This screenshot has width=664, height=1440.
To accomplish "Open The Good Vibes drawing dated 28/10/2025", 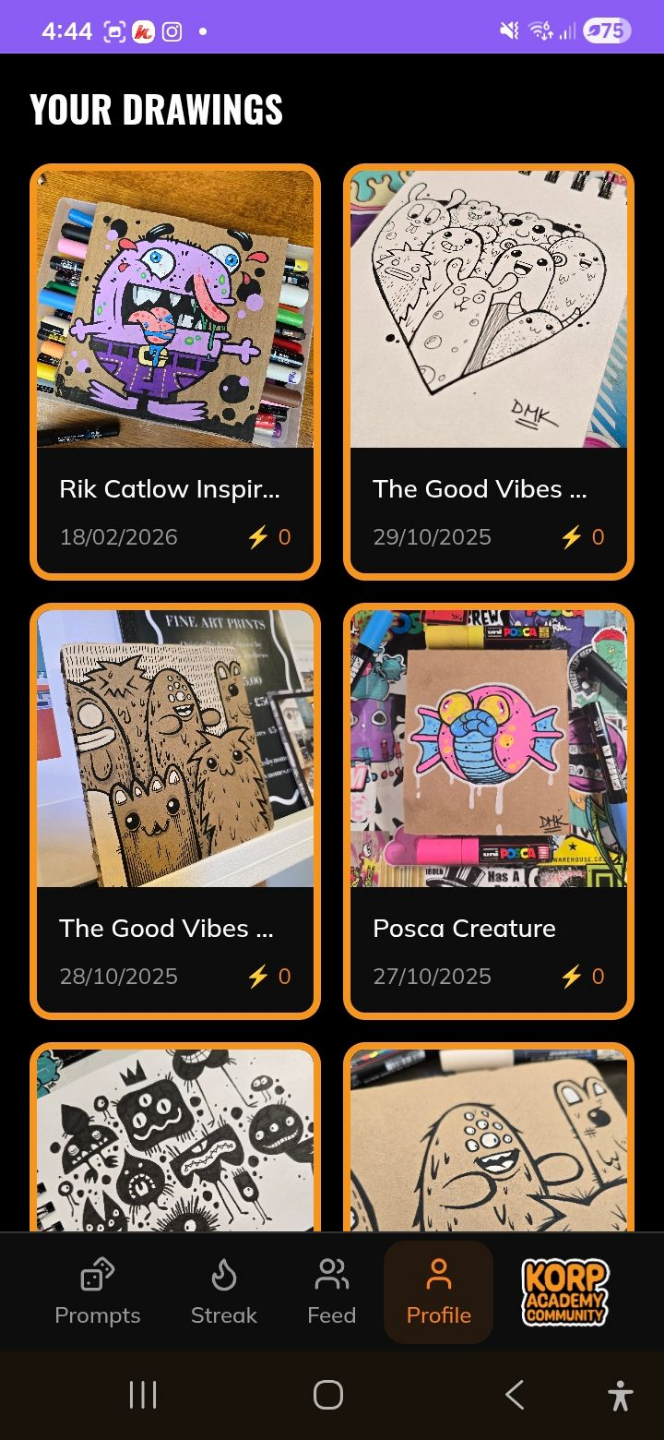I will pos(175,811).
